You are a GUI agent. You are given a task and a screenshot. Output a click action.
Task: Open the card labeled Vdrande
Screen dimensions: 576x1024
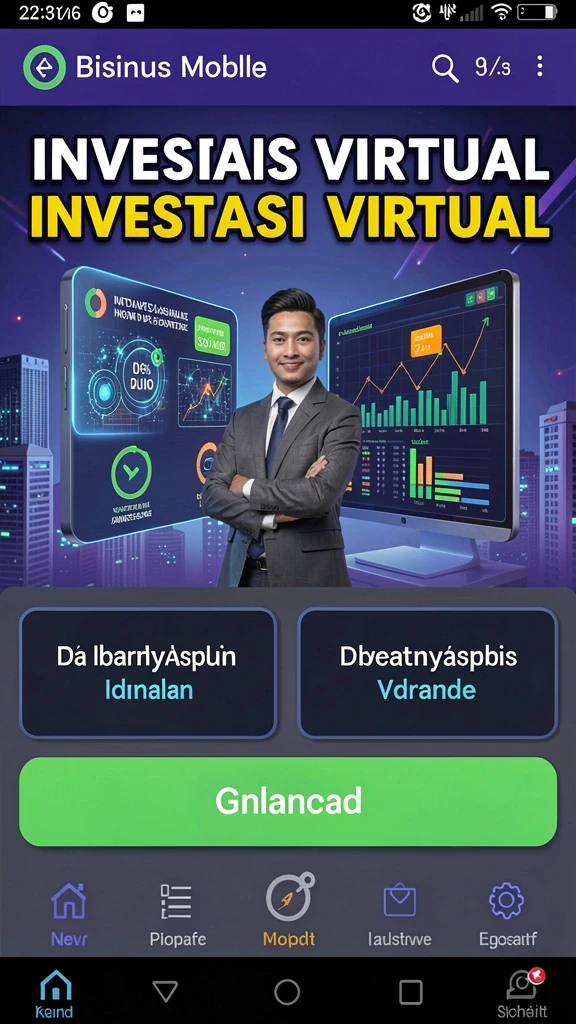[427, 673]
